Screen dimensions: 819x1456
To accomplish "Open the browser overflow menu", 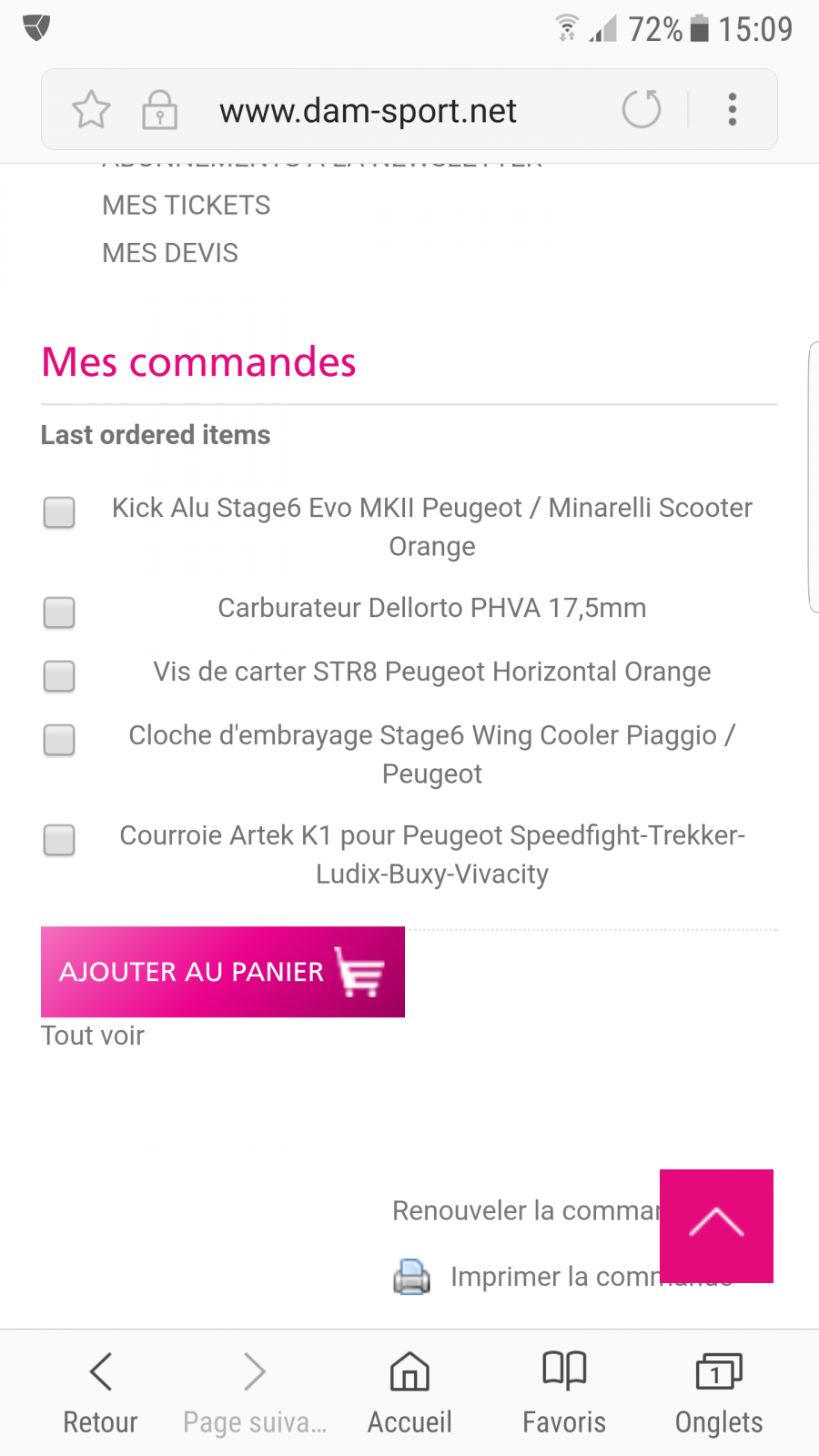I will click(733, 109).
